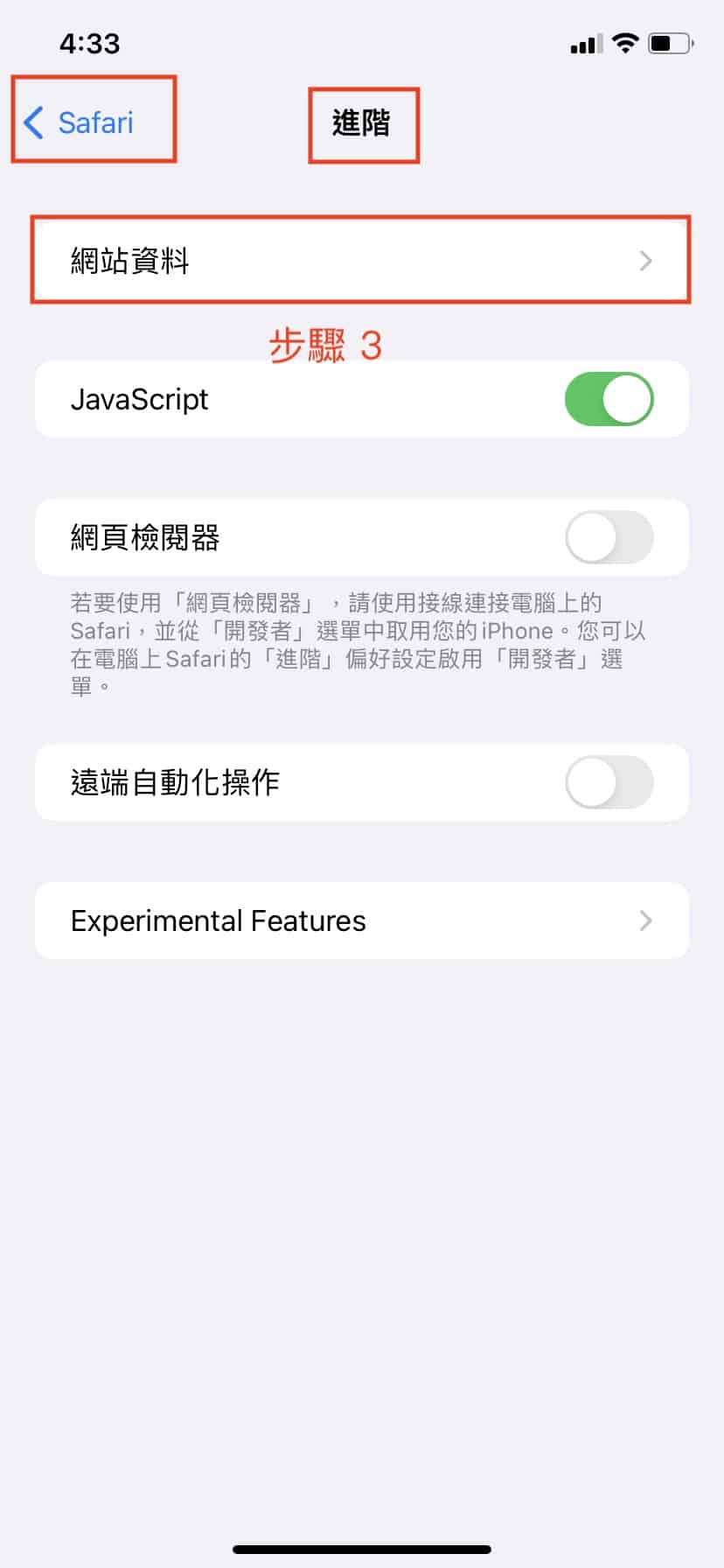Viewport: 724px width, 1568px height.
Task: Turn on 遠端自動化操作
Action: [x=609, y=782]
